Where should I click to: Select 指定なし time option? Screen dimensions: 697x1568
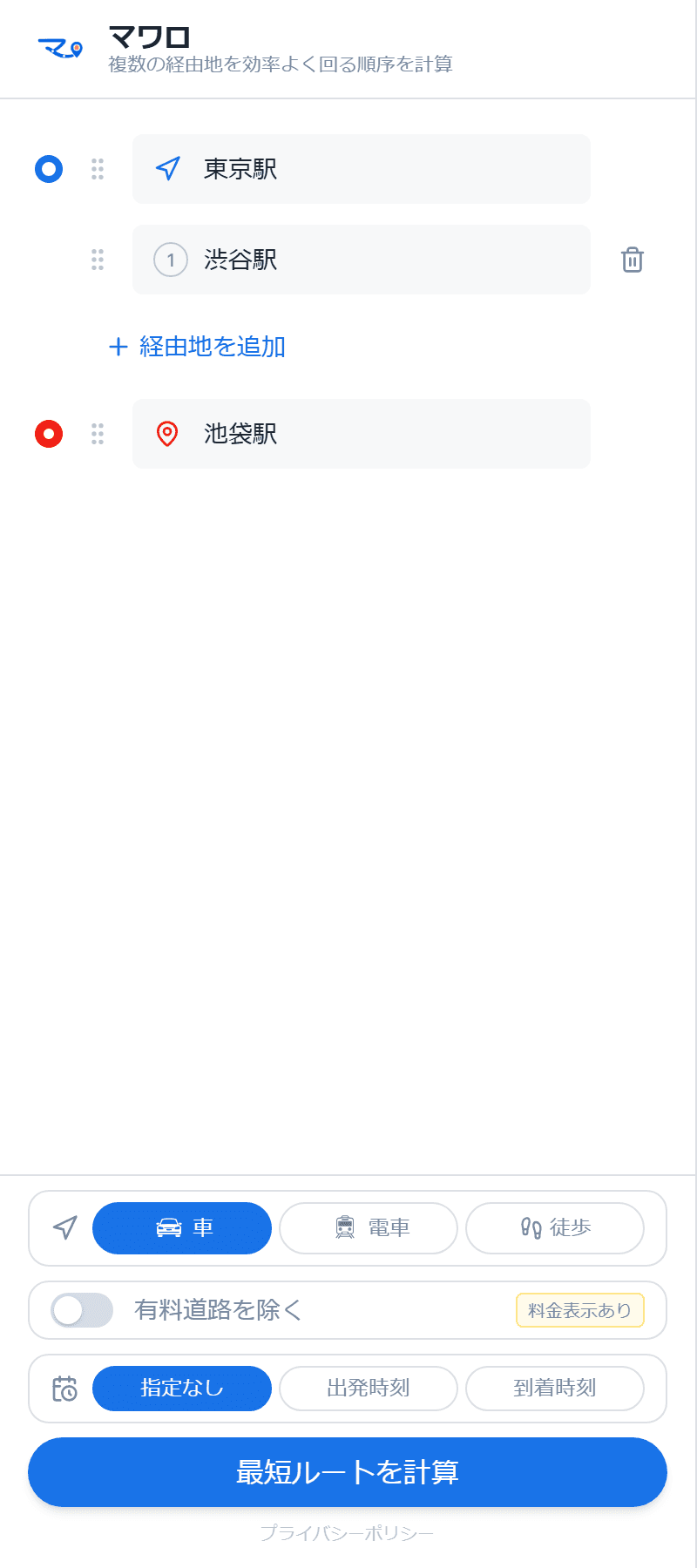182,1389
